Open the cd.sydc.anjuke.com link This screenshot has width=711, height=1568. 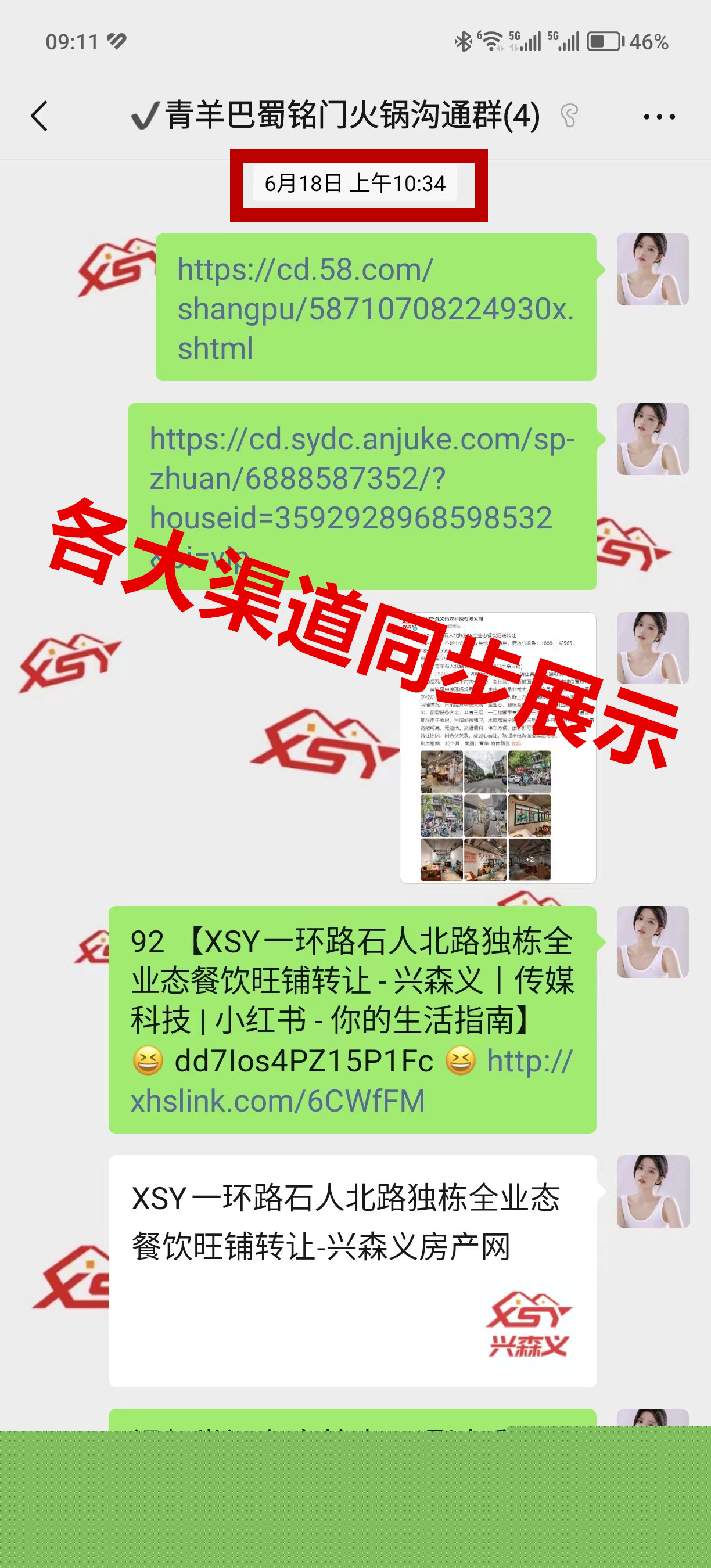(361, 478)
